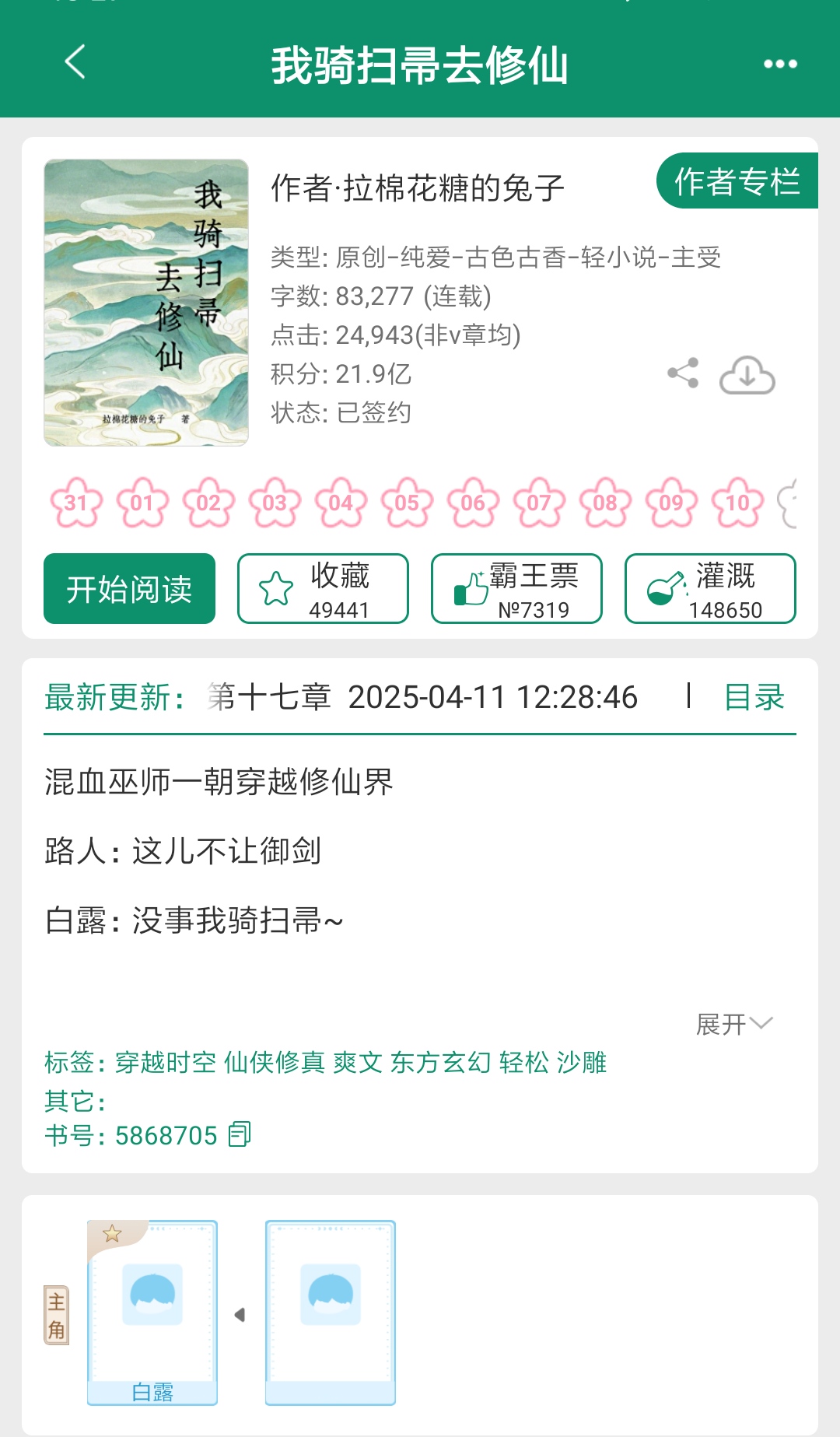The height and width of the screenshot is (1437, 840).
Task: Share this novel
Action: click(683, 373)
